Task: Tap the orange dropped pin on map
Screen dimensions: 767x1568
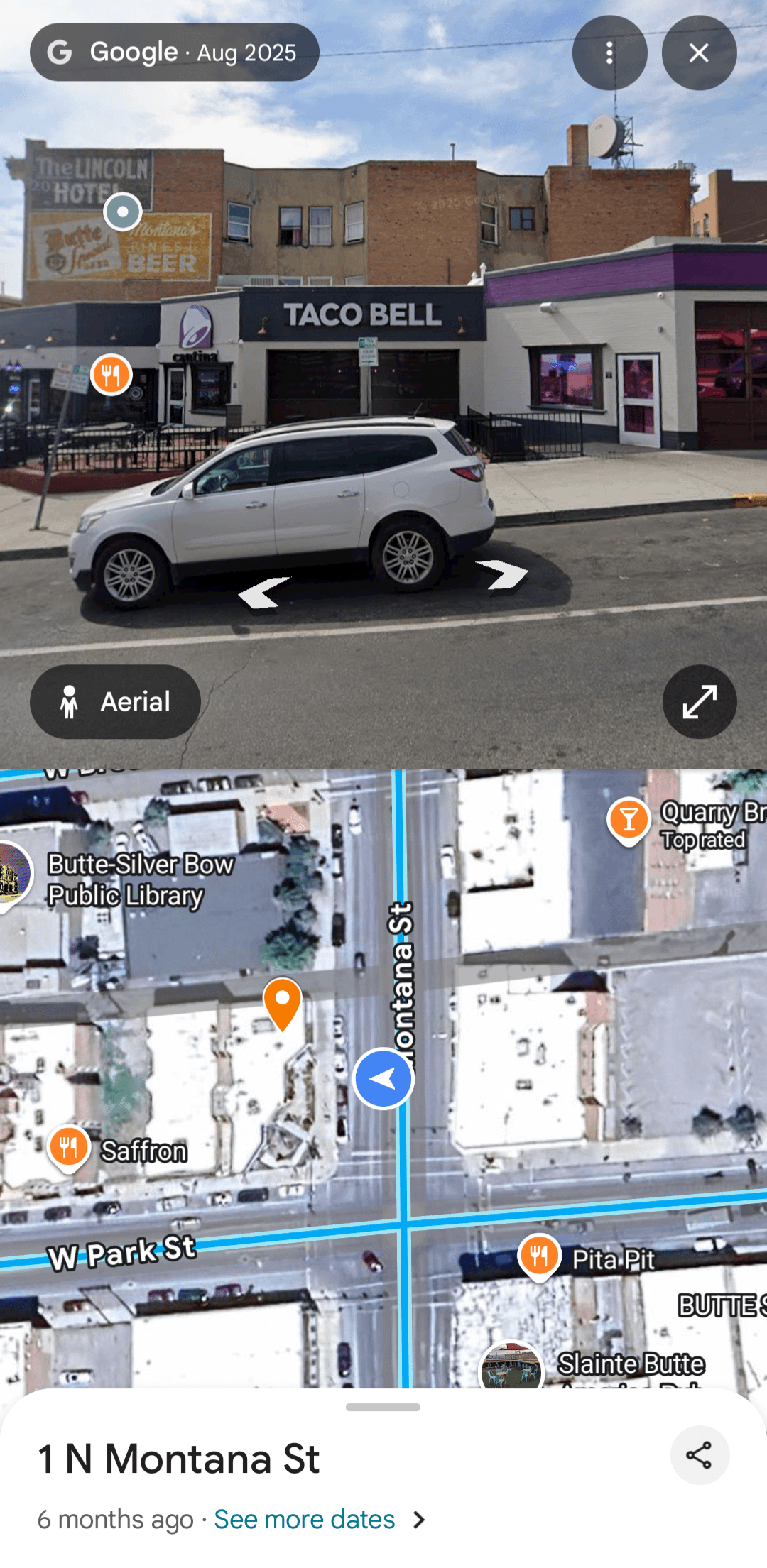Action: 282,1000
